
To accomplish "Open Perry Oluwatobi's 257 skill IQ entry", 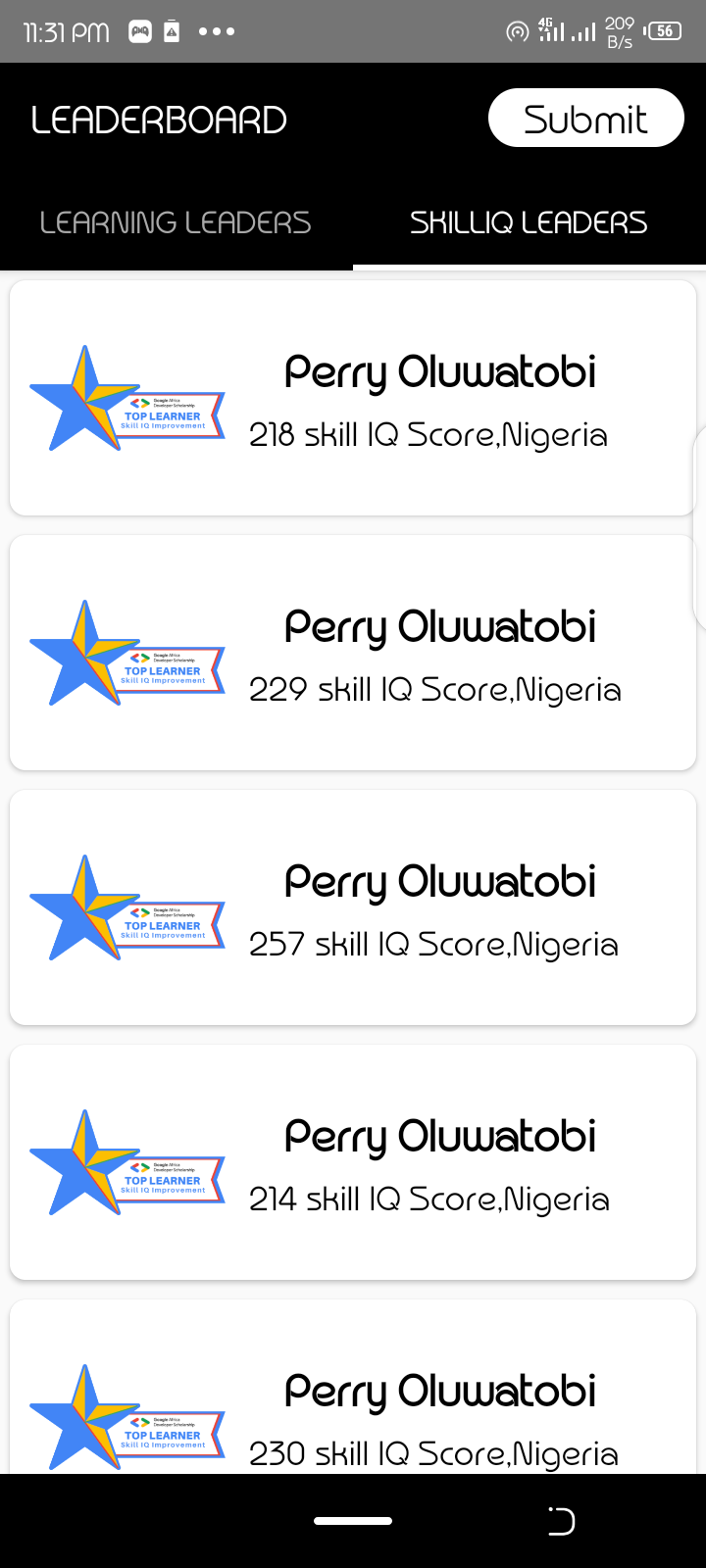I will [x=353, y=906].
